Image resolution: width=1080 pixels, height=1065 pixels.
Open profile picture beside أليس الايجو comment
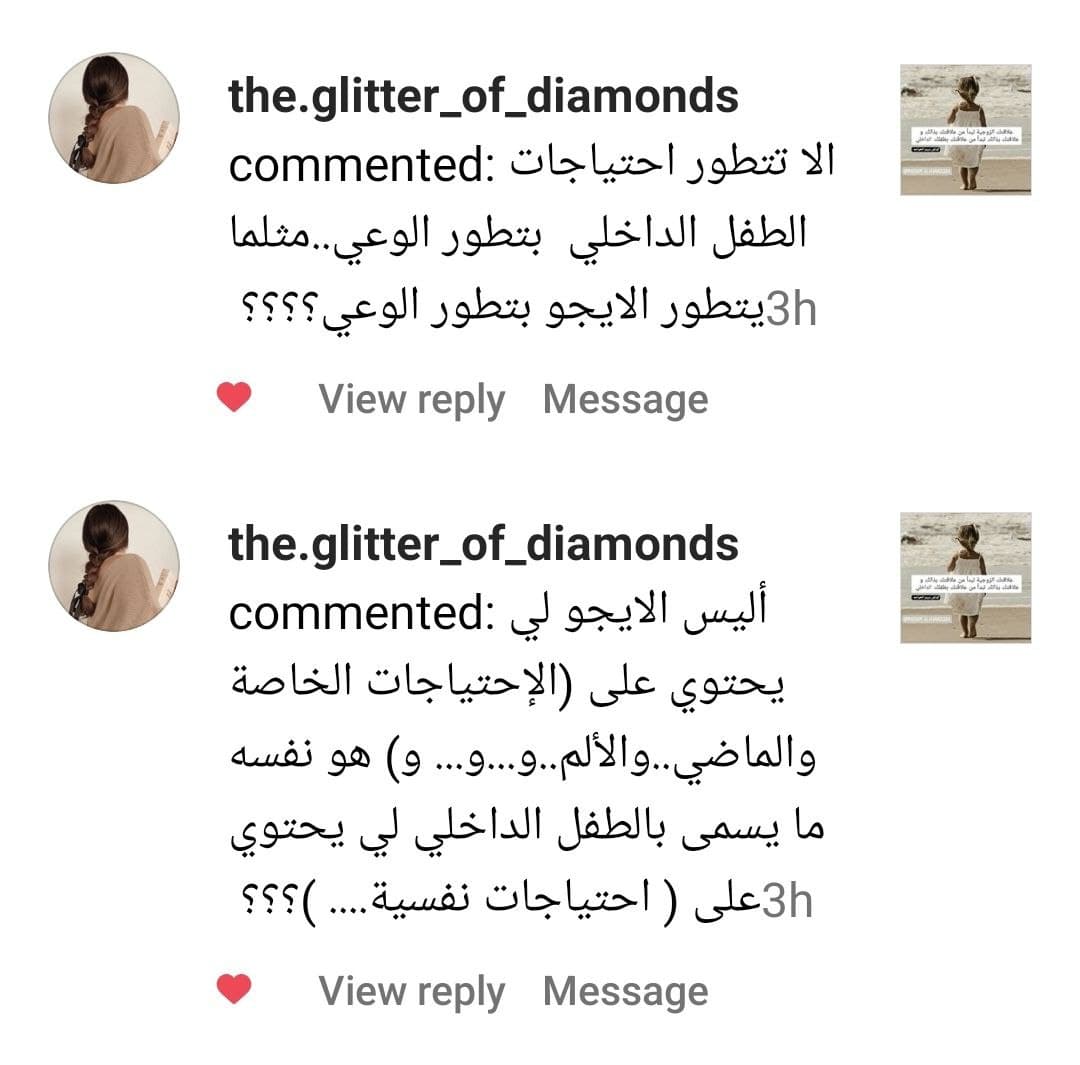coord(114,566)
